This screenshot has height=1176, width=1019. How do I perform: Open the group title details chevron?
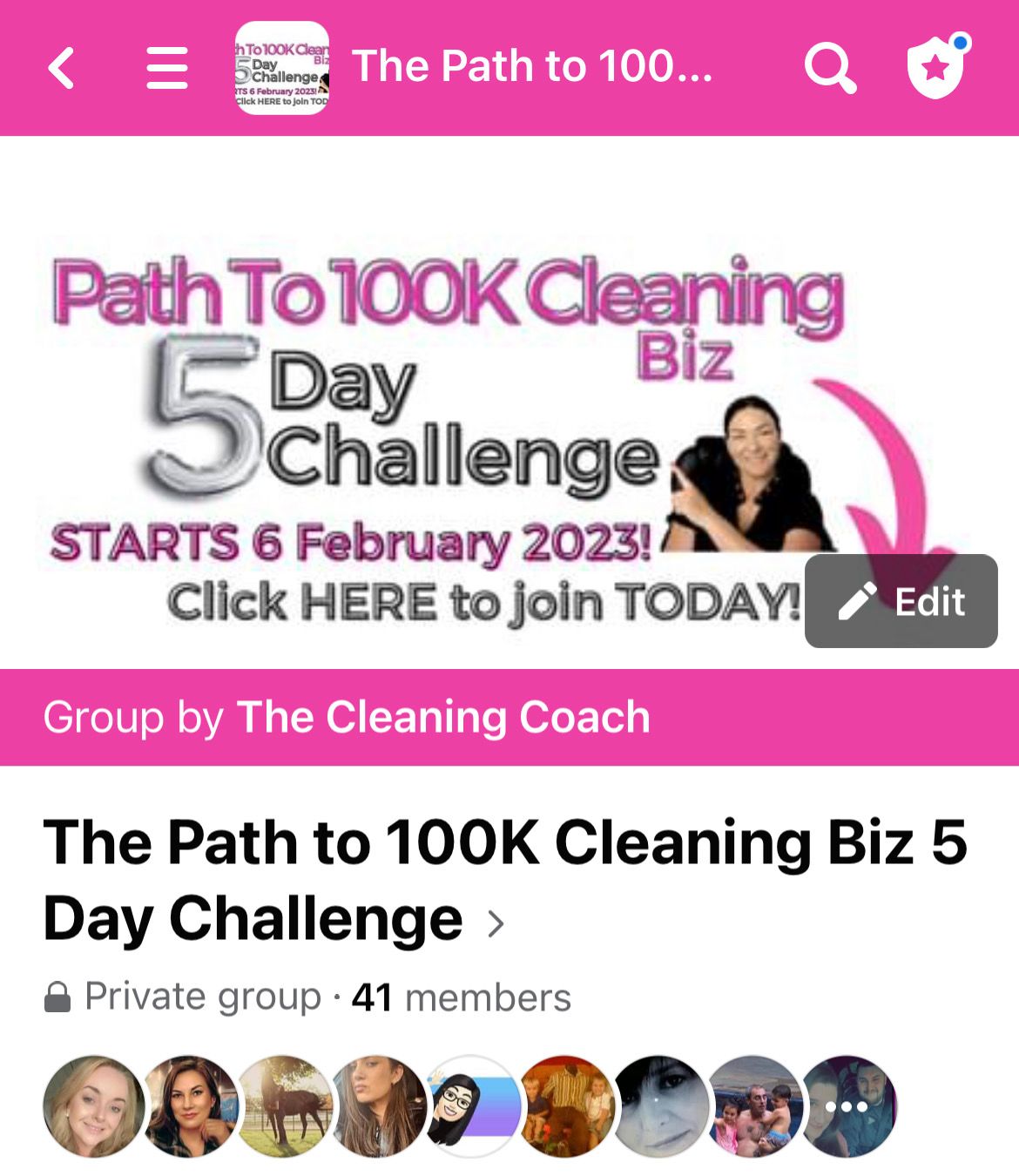point(496,923)
